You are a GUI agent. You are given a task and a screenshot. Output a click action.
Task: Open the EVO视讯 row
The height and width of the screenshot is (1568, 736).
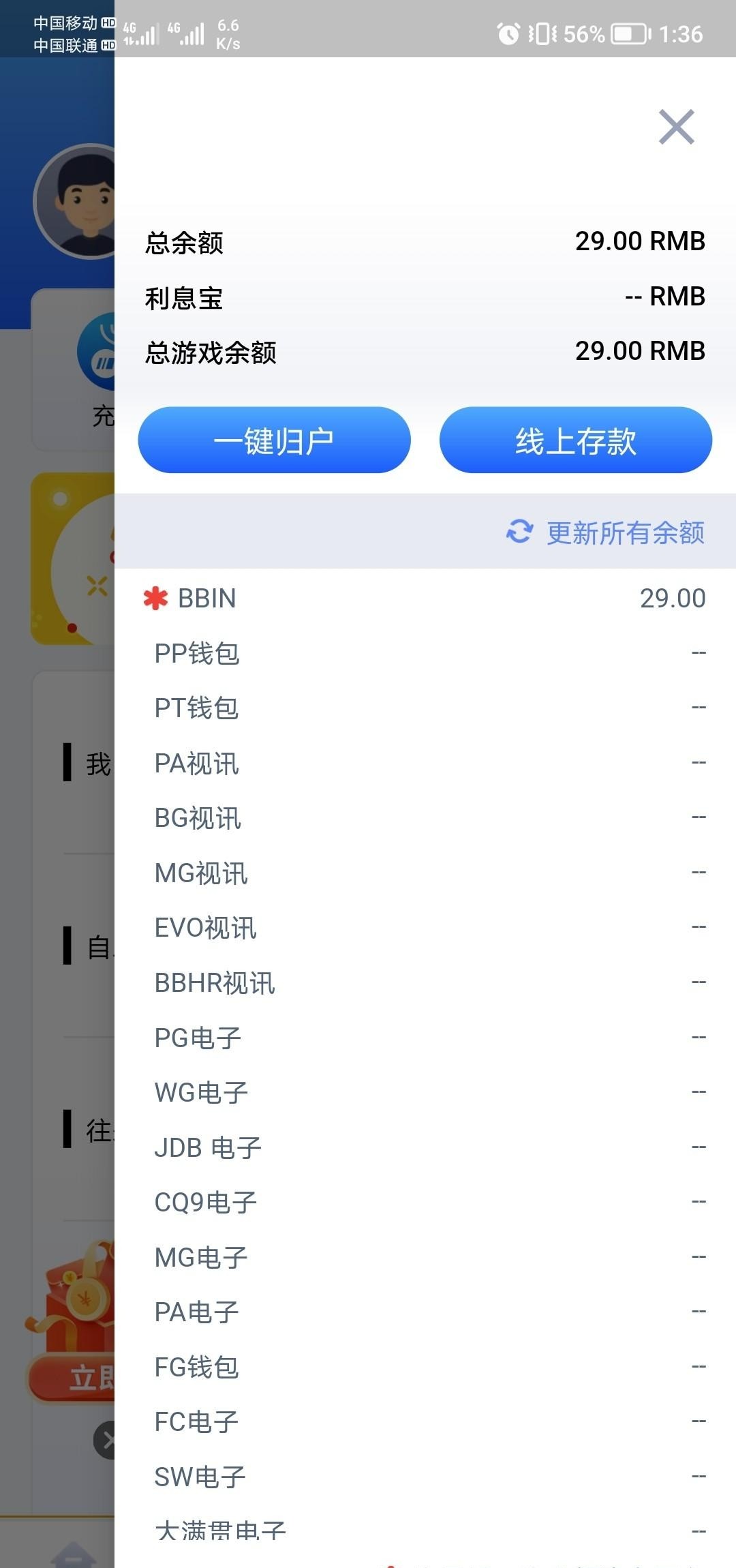click(x=424, y=928)
